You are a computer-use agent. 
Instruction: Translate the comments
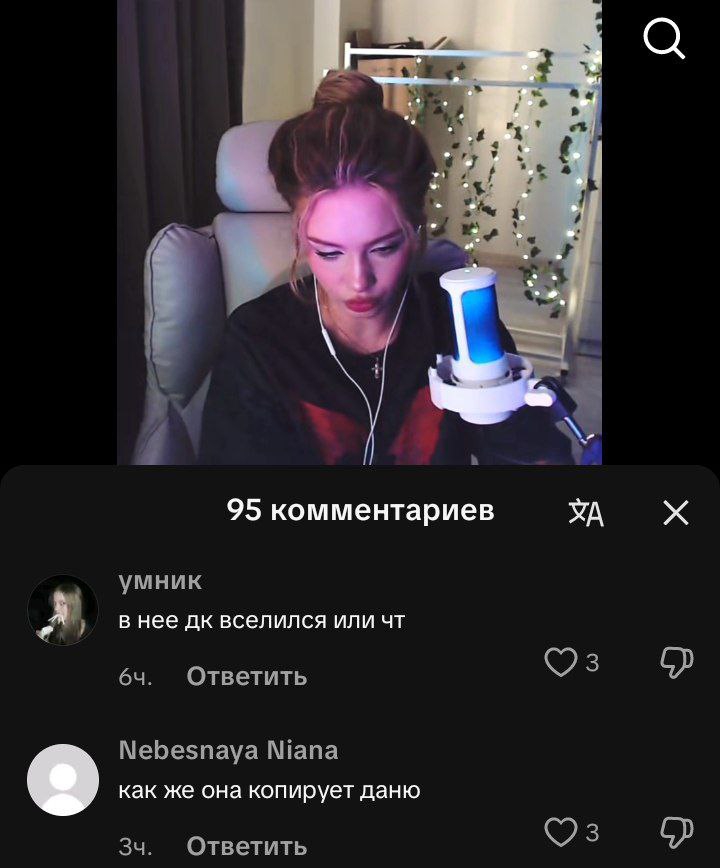click(586, 513)
